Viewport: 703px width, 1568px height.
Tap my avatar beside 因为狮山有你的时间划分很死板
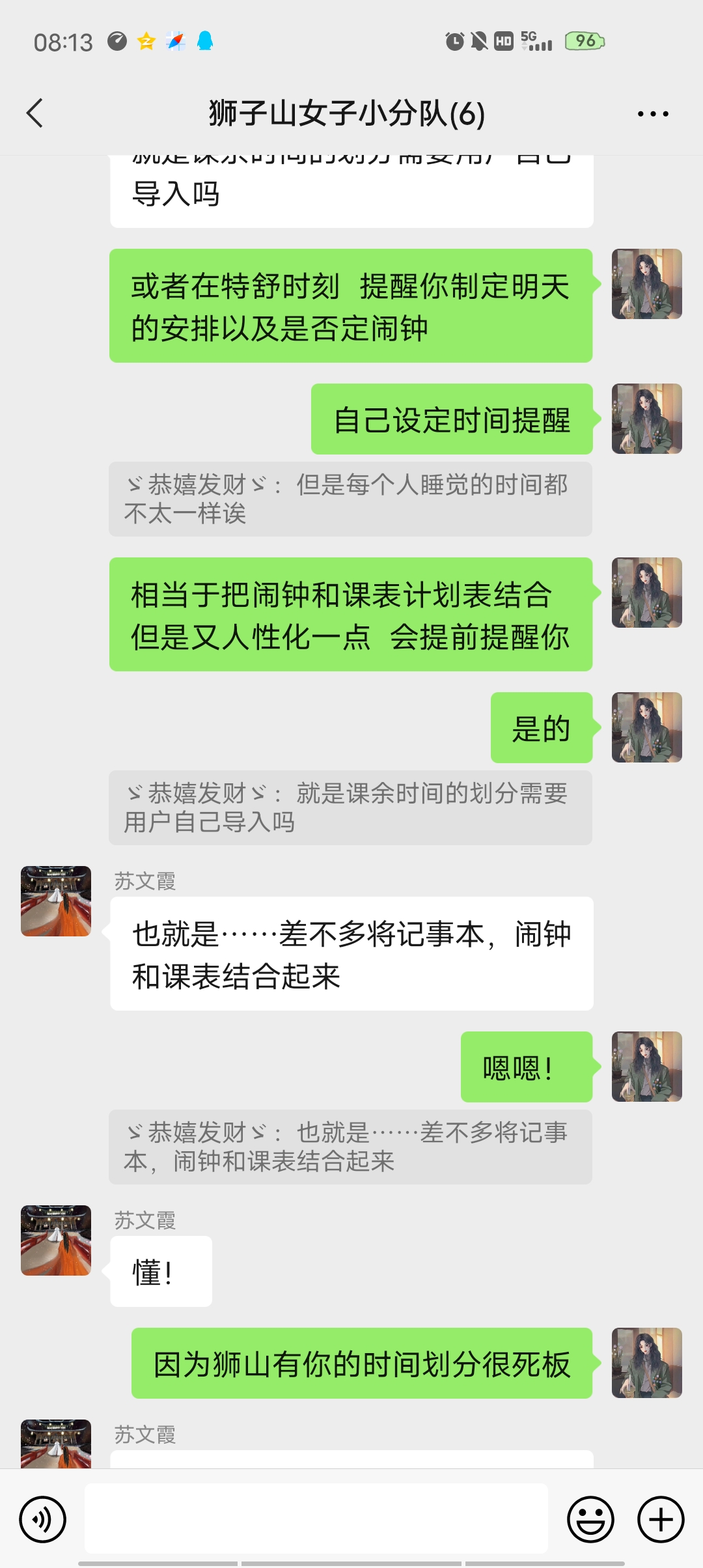point(646,1363)
